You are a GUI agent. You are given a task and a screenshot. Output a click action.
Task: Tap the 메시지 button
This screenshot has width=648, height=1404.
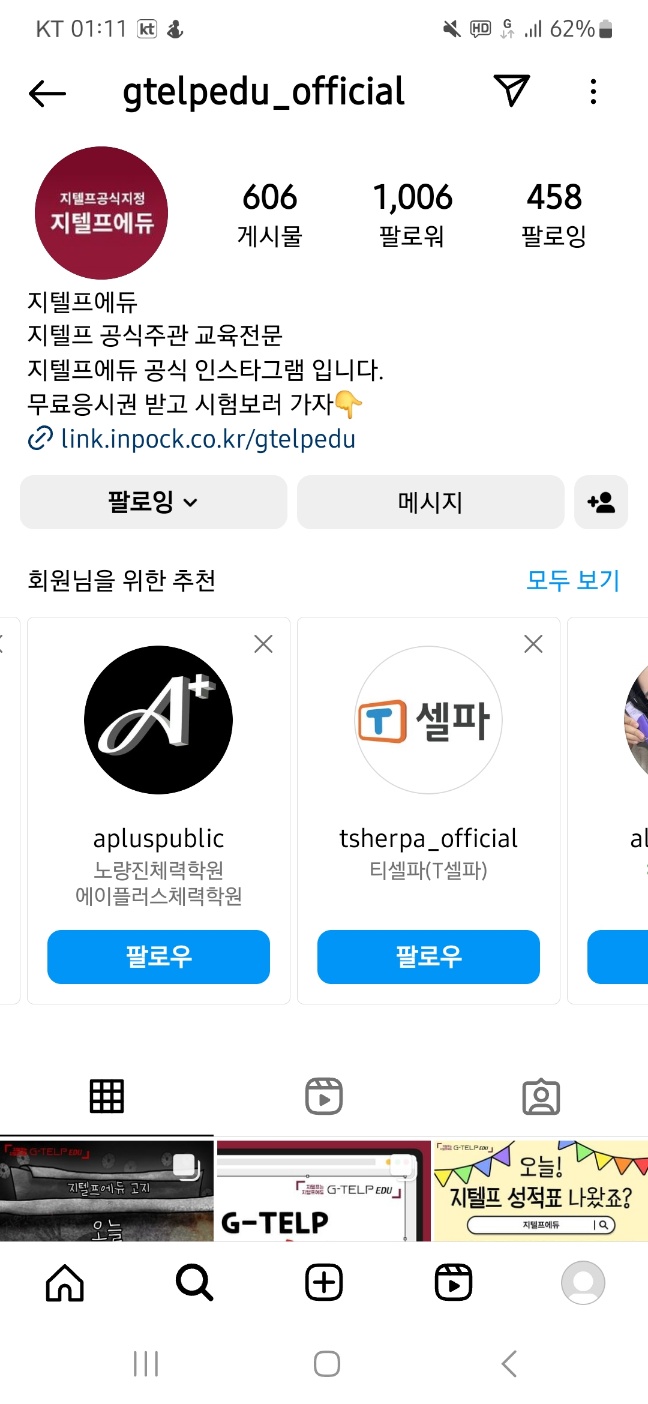tap(430, 502)
